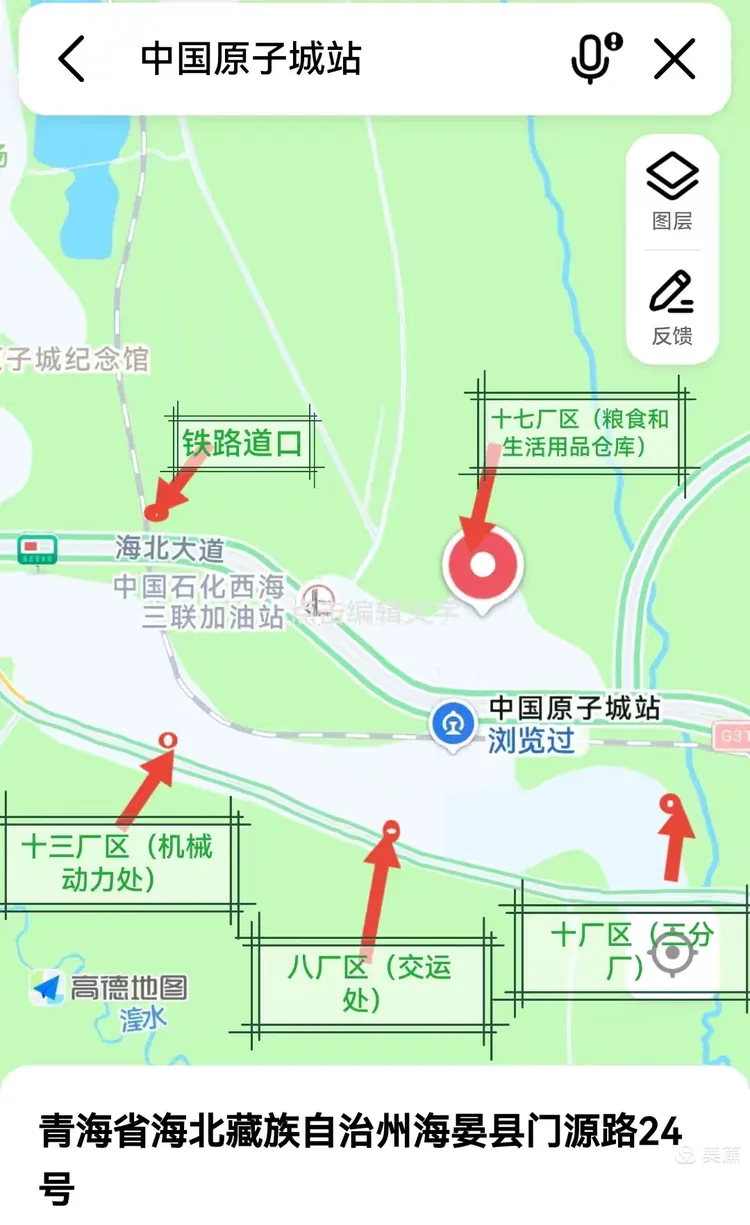Screen dimensions: 750x1225
Task: Start voice search with the microphone icon
Action: [596, 59]
